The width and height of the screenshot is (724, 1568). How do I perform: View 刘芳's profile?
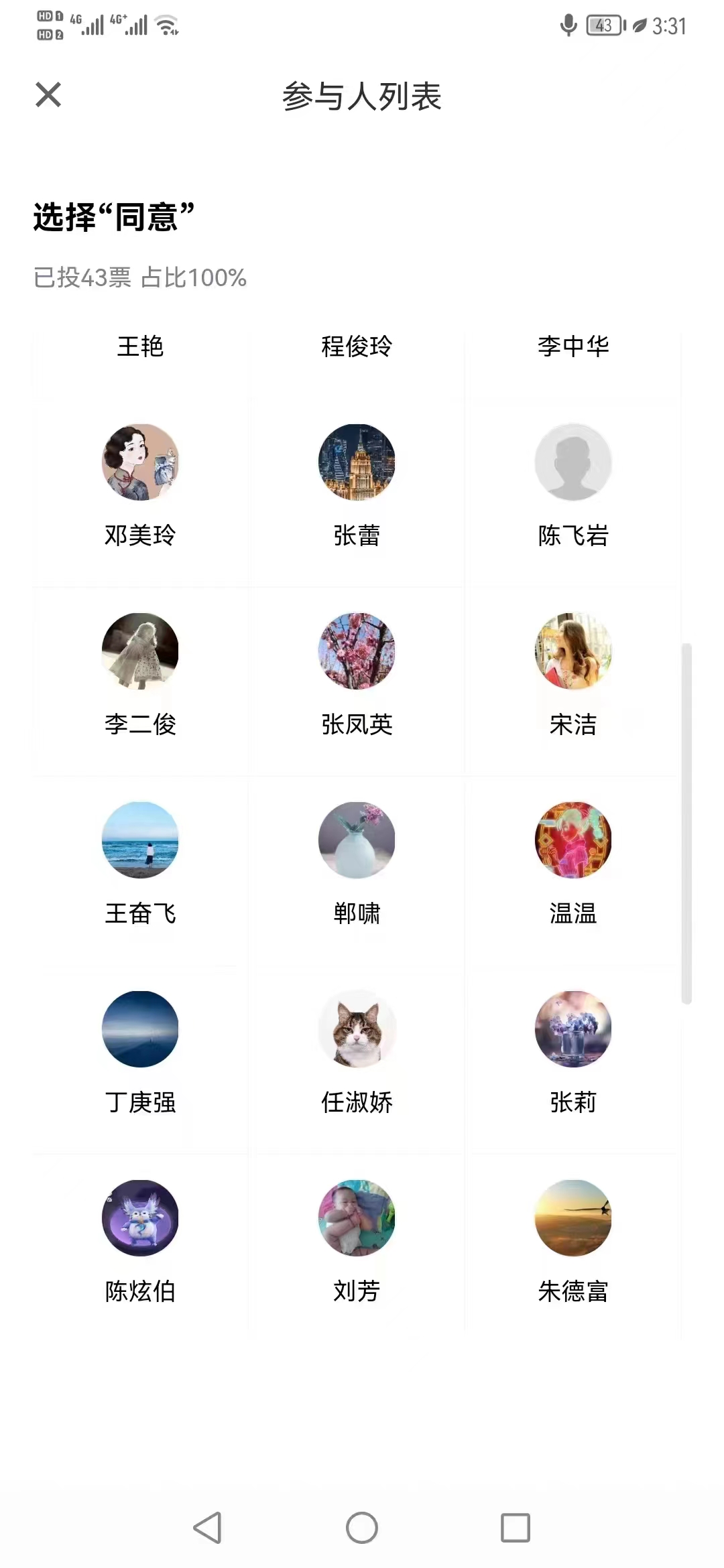point(357,1218)
